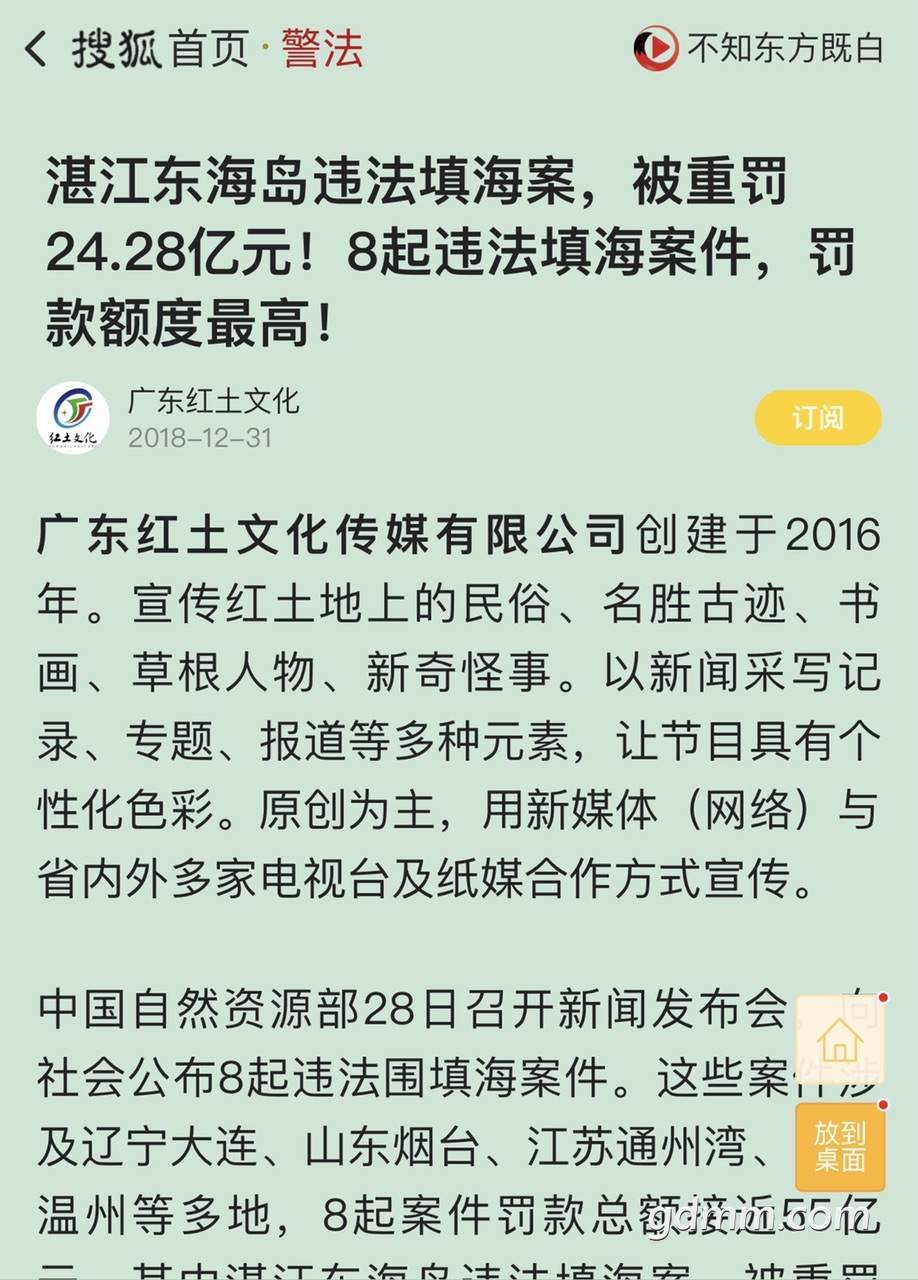918x1280 pixels.
Task: Open the 广东红土文化 author avatar
Action: [x=73, y=417]
